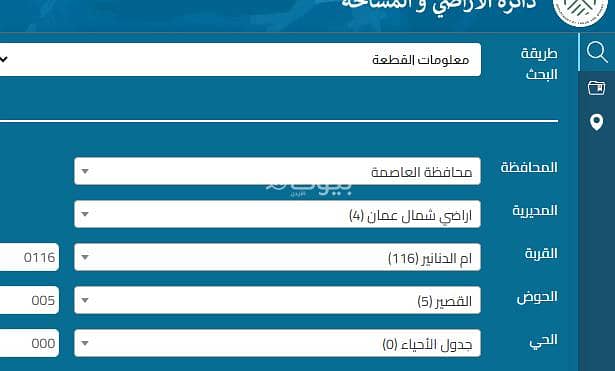Open the basin dropdown (الحوض)
Viewport: 615px width, 371px height.
pos(277,300)
